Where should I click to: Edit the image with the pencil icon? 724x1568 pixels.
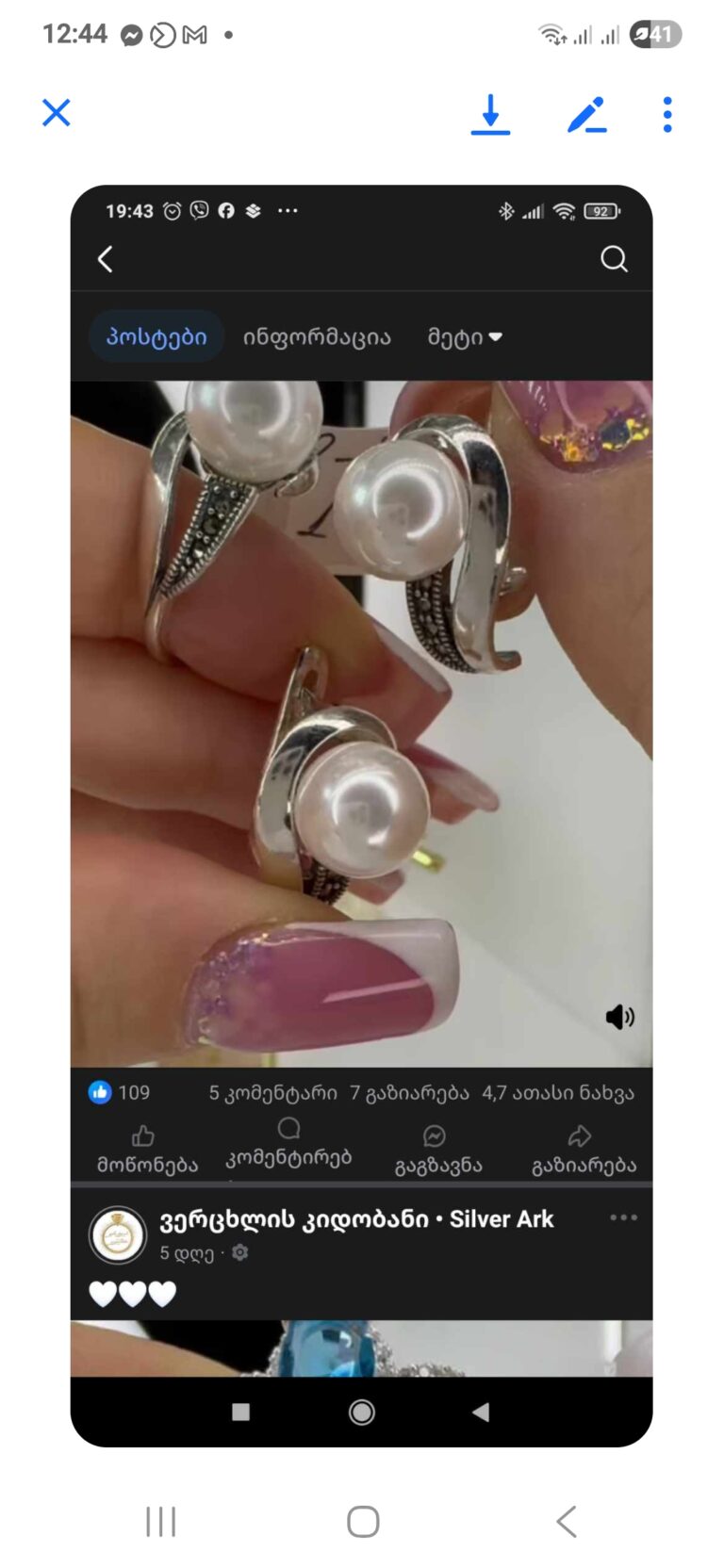click(586, 115)
